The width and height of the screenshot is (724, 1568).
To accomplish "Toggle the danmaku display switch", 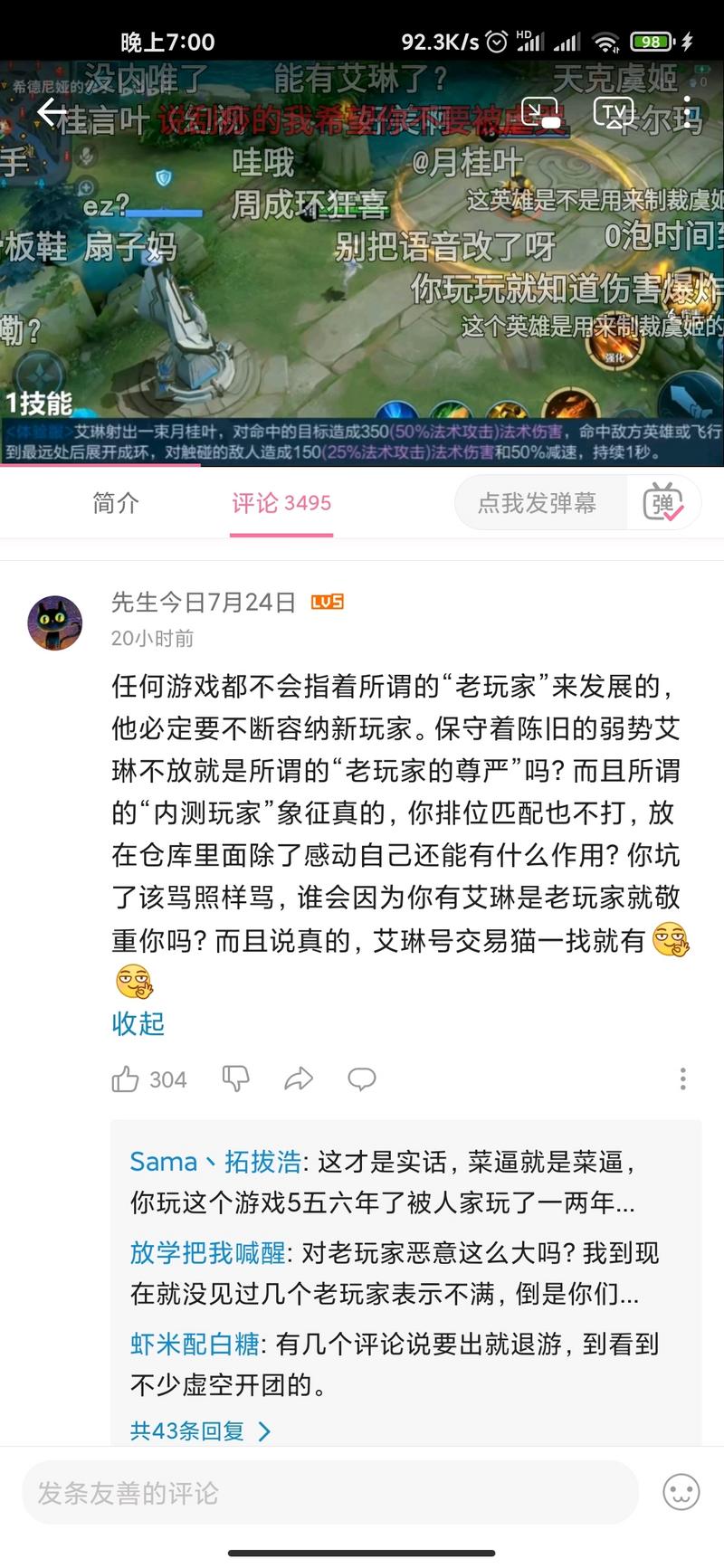I will [x=663, y=503].
